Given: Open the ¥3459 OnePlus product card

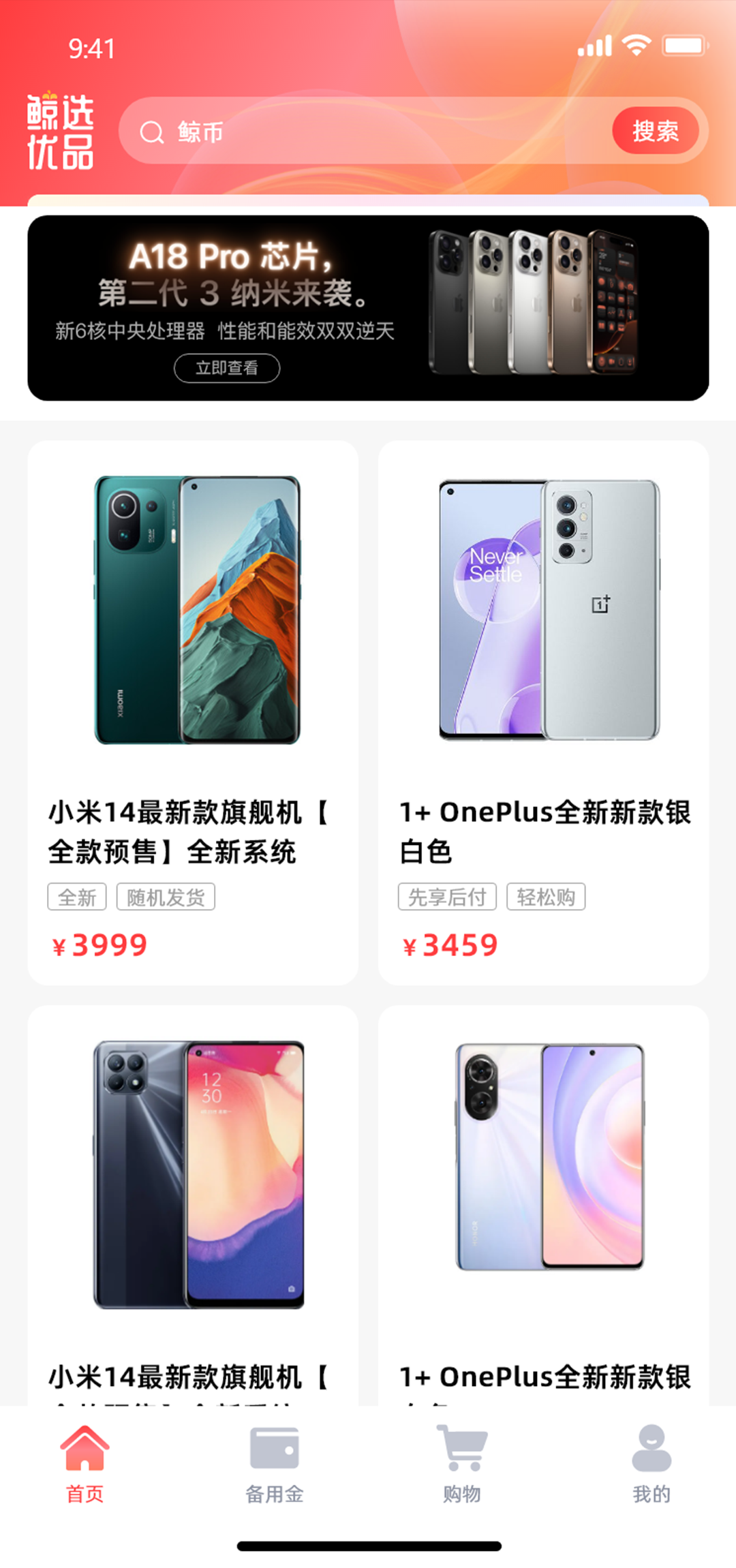Looking at the screenshot, I should (x=543, y=711).
